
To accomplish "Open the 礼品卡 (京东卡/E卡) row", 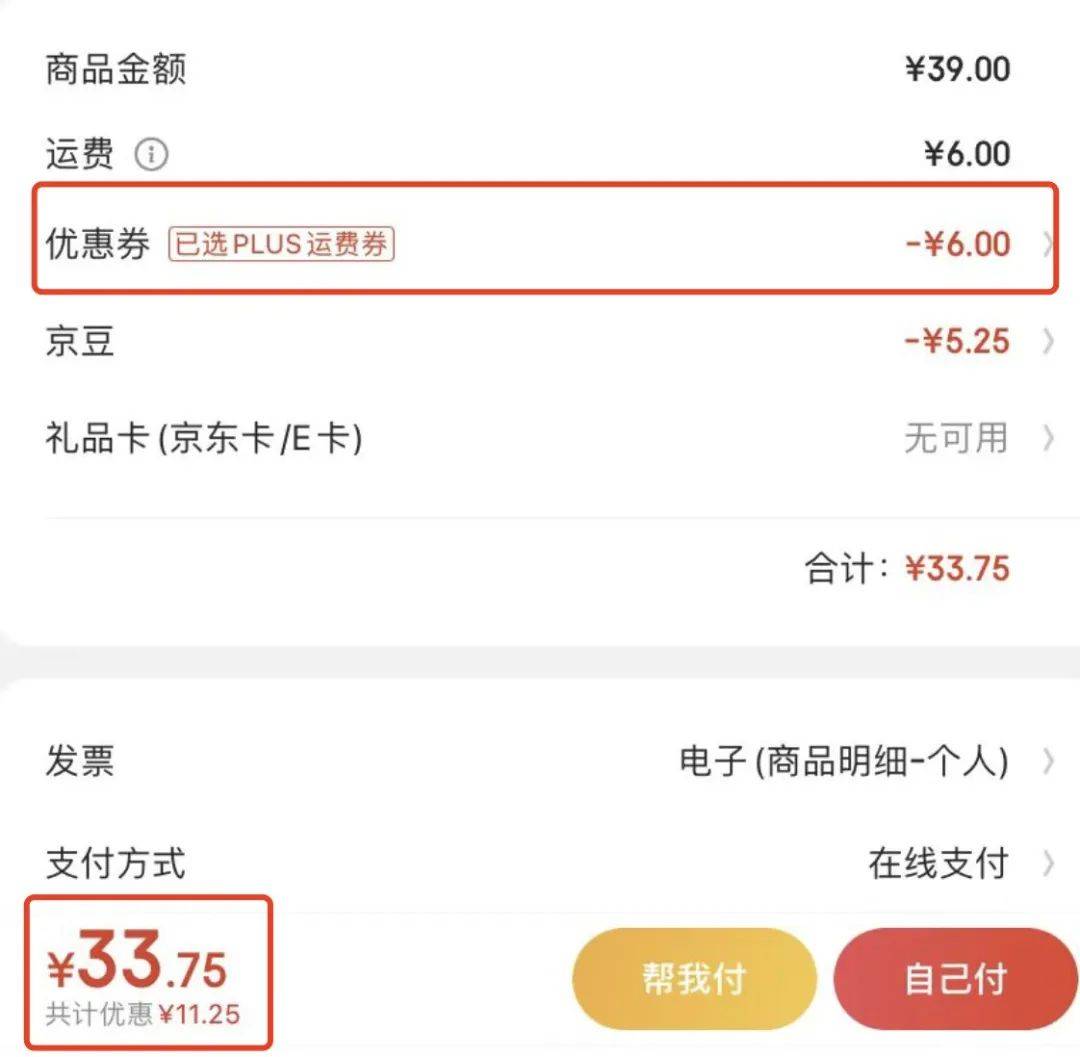I will (x=545, y=438).
